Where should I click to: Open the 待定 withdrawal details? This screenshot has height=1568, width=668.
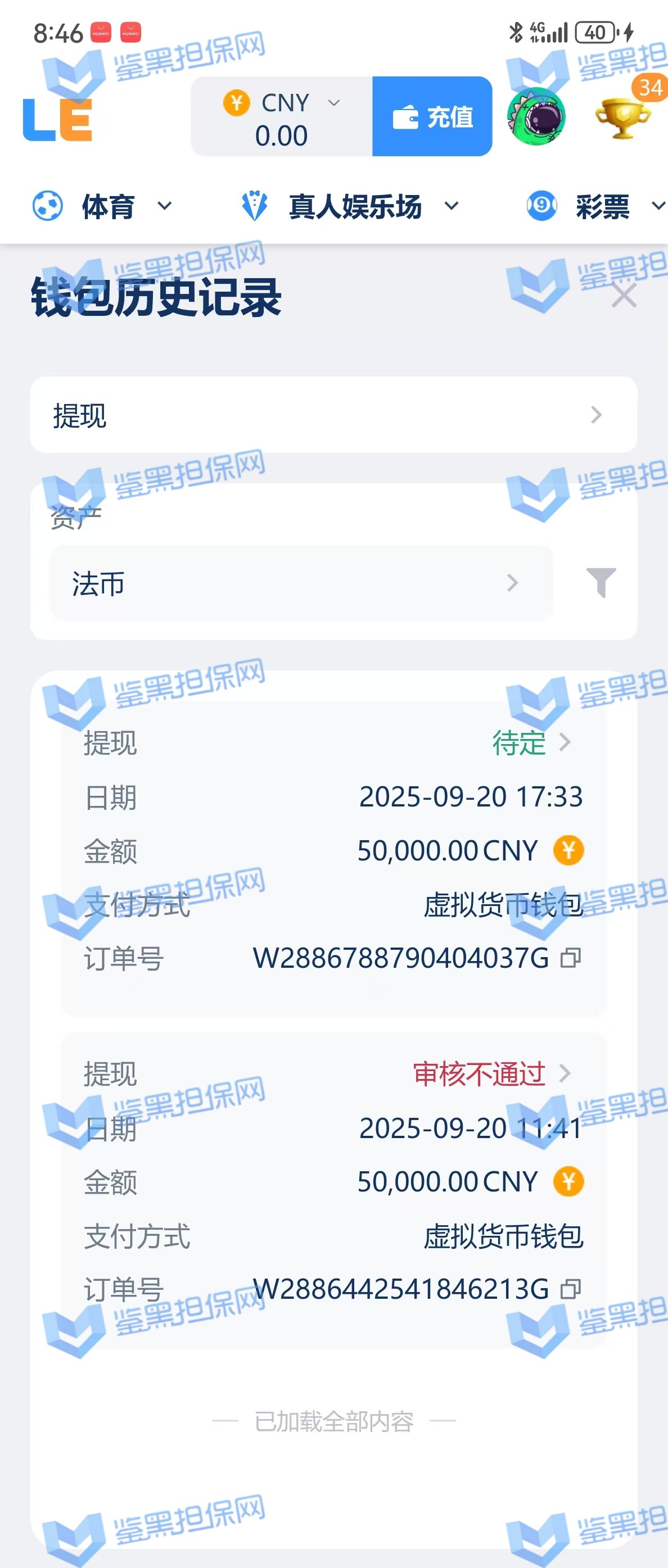(531, 742)
